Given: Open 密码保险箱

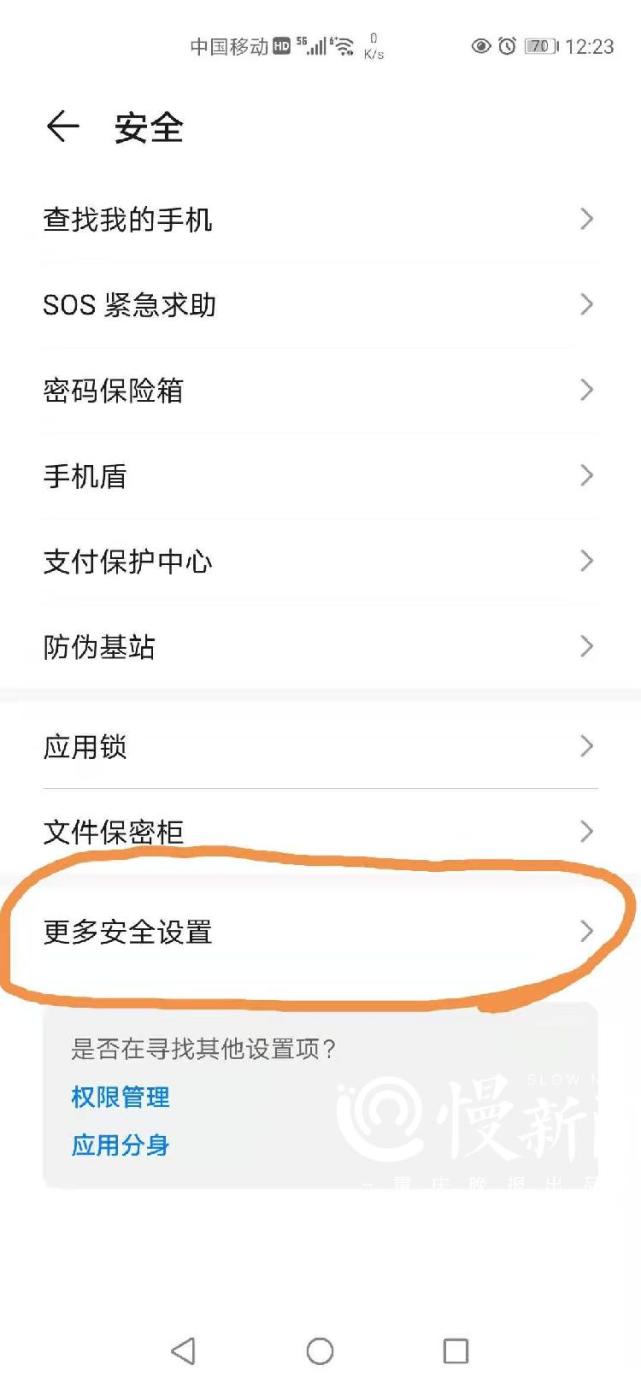Looking at the screenshot, I should pyautogui.click(x=320, y=390).
